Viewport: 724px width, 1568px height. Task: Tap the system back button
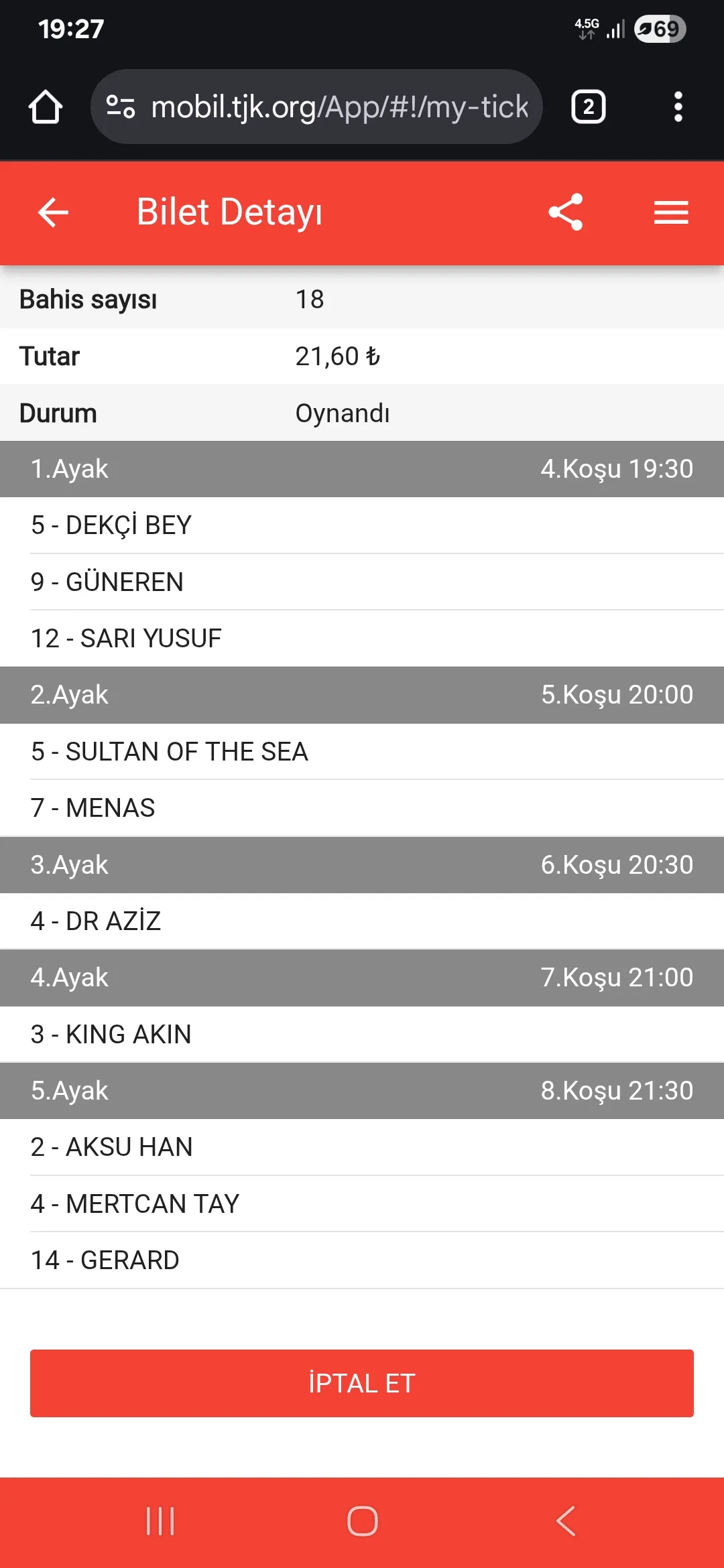(566, 1521)
